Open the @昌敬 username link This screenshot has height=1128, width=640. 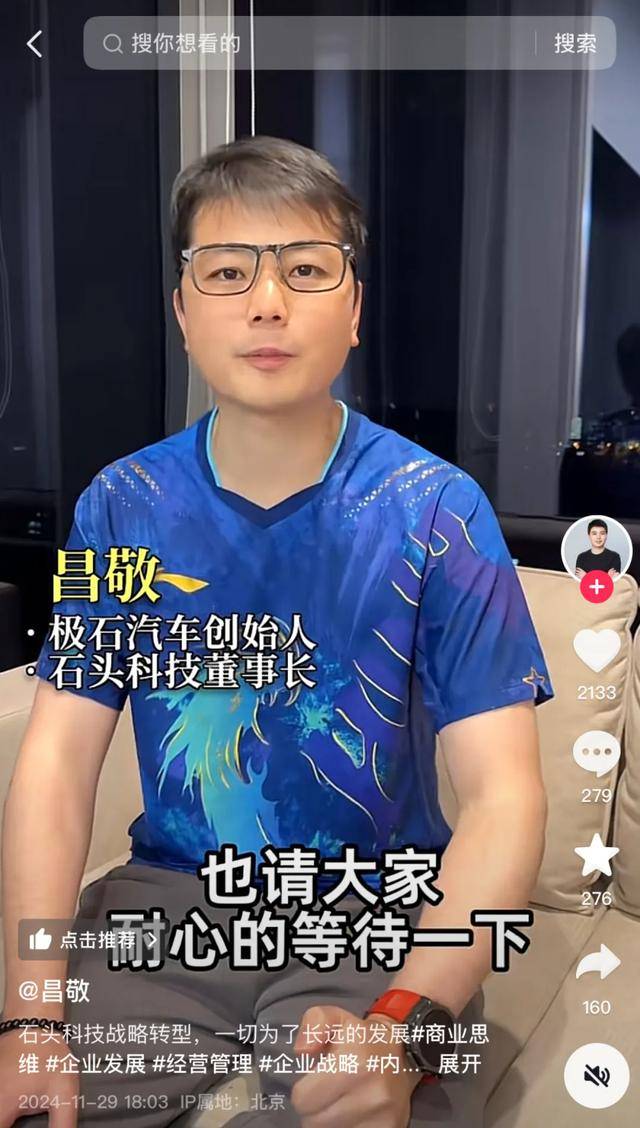point(54,991)
